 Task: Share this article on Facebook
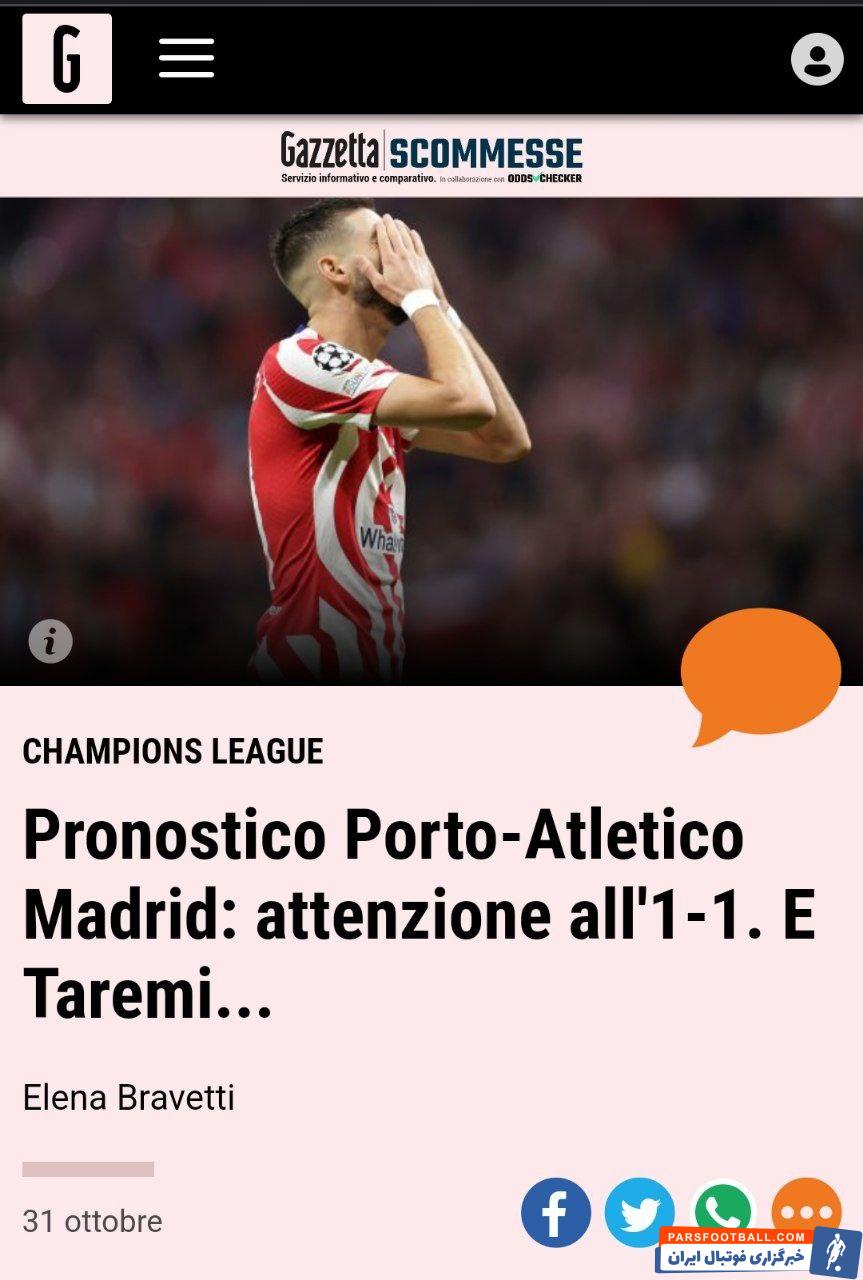(x=556, y=1212)
